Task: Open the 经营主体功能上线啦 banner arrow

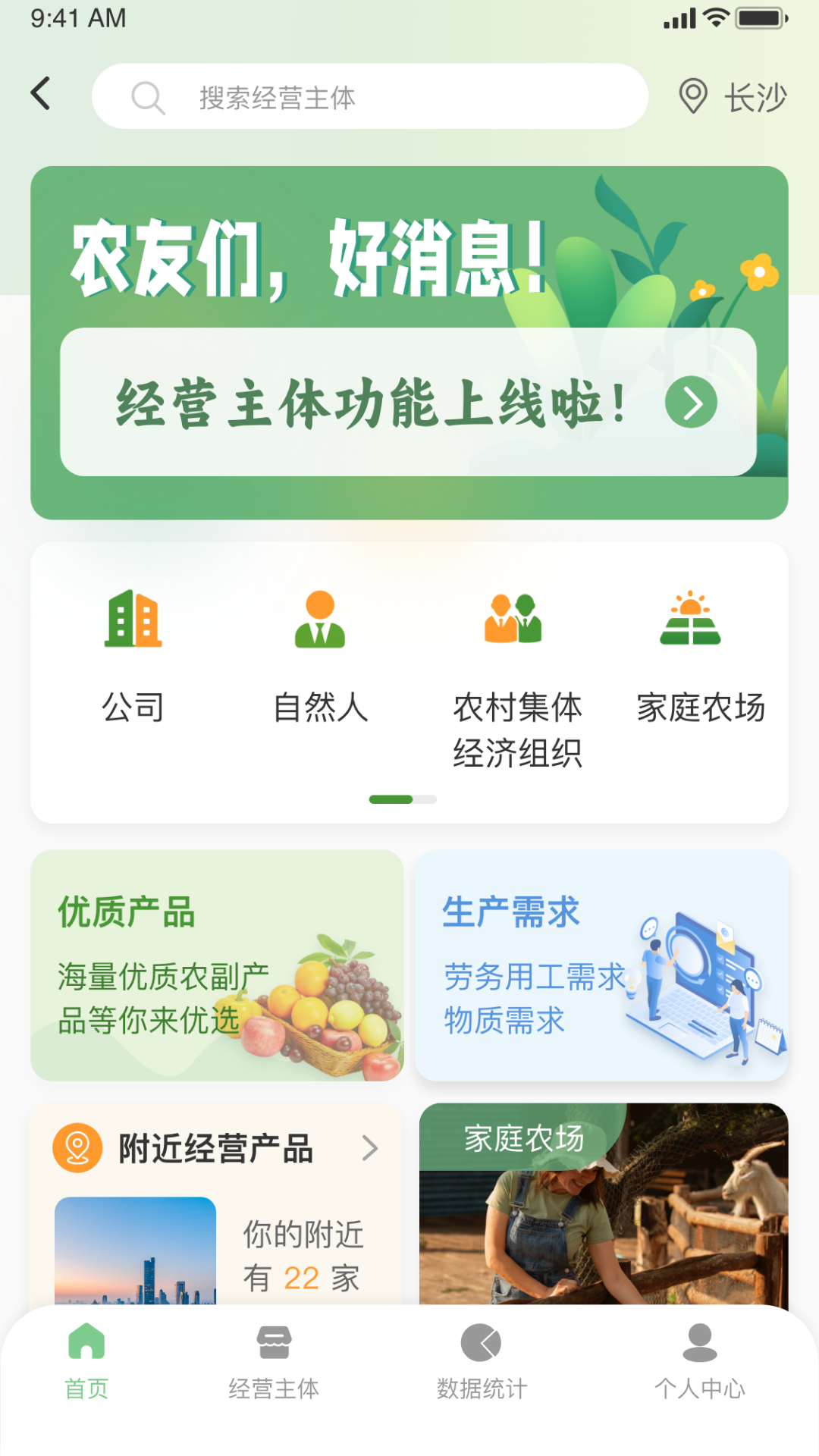Action: click(x=691, y=404)
